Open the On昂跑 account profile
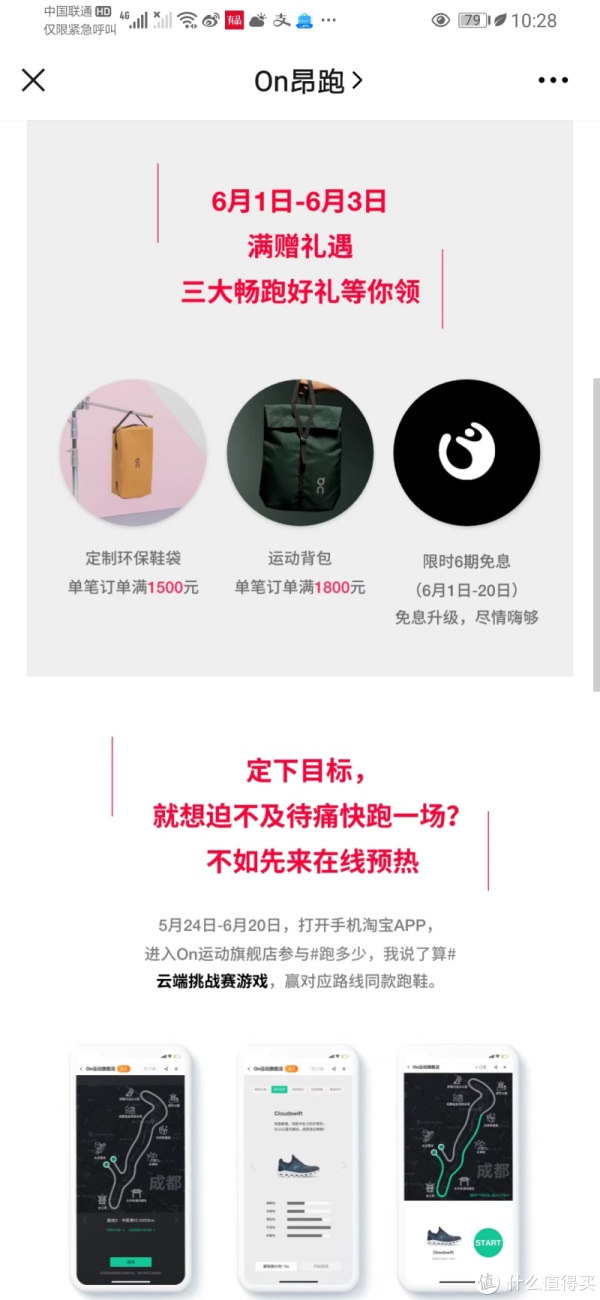Screen dimensions: 600x1300 [308, 81]
